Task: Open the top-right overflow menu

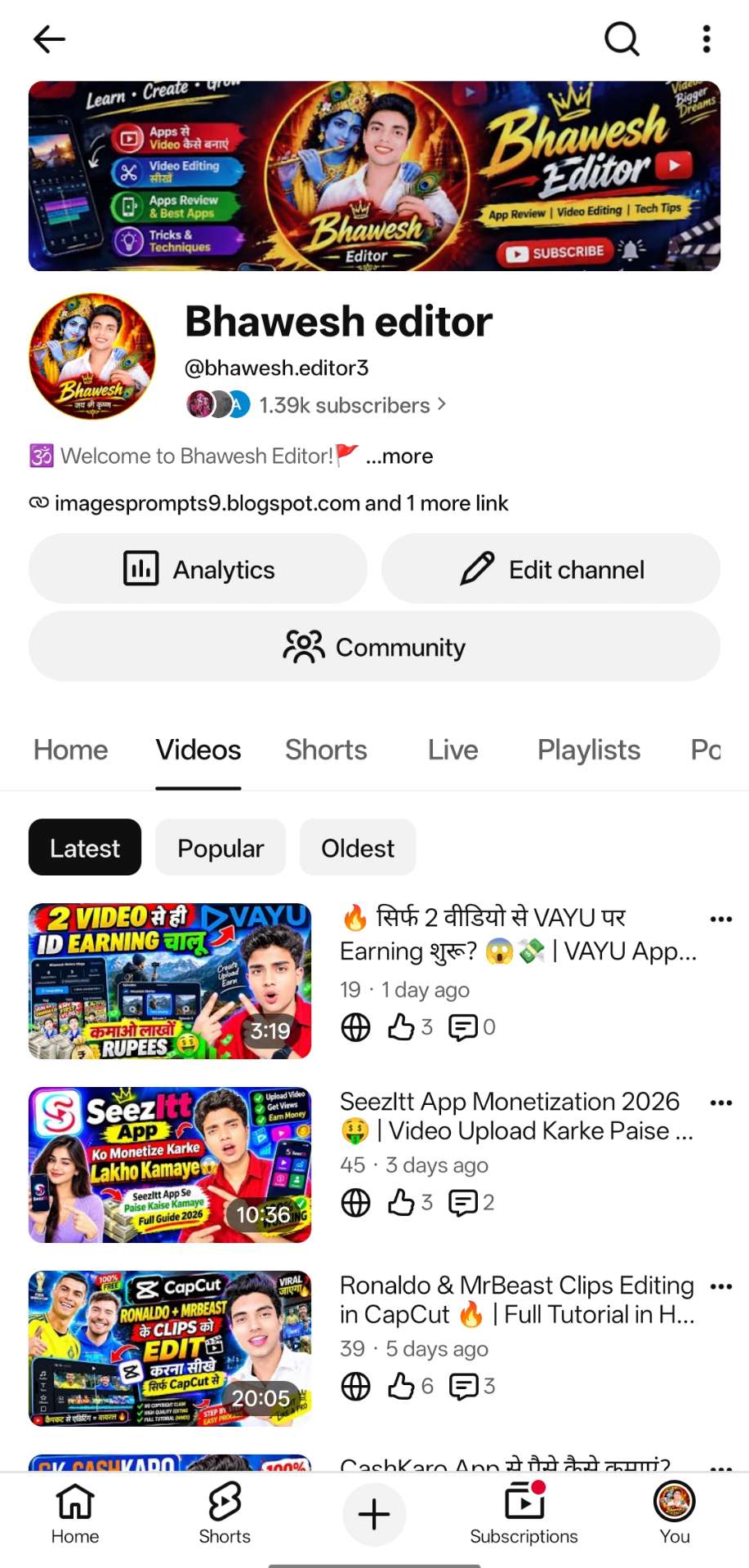Action: [x=707, y=38]
